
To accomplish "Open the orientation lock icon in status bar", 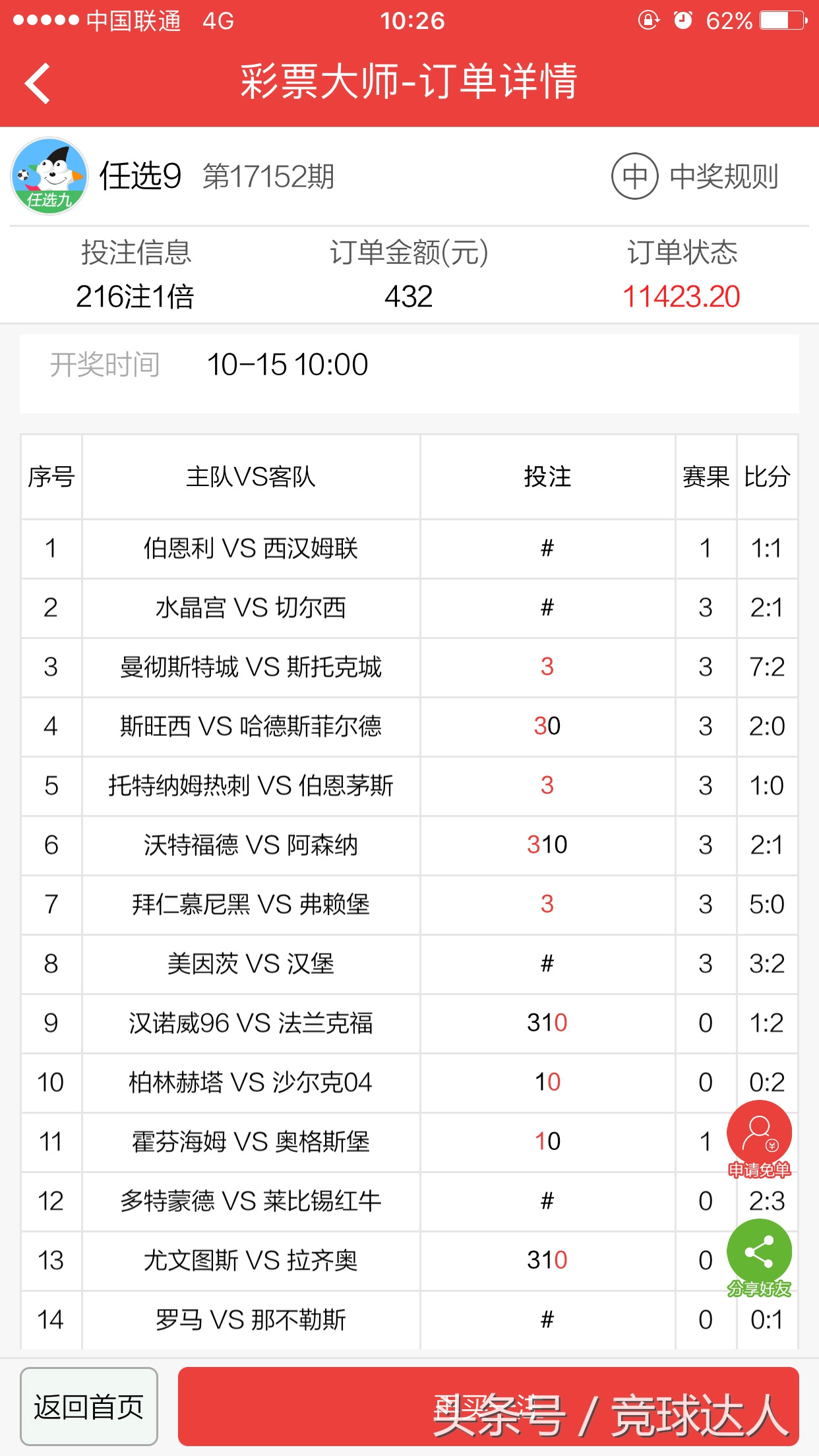I will [650, 21].
